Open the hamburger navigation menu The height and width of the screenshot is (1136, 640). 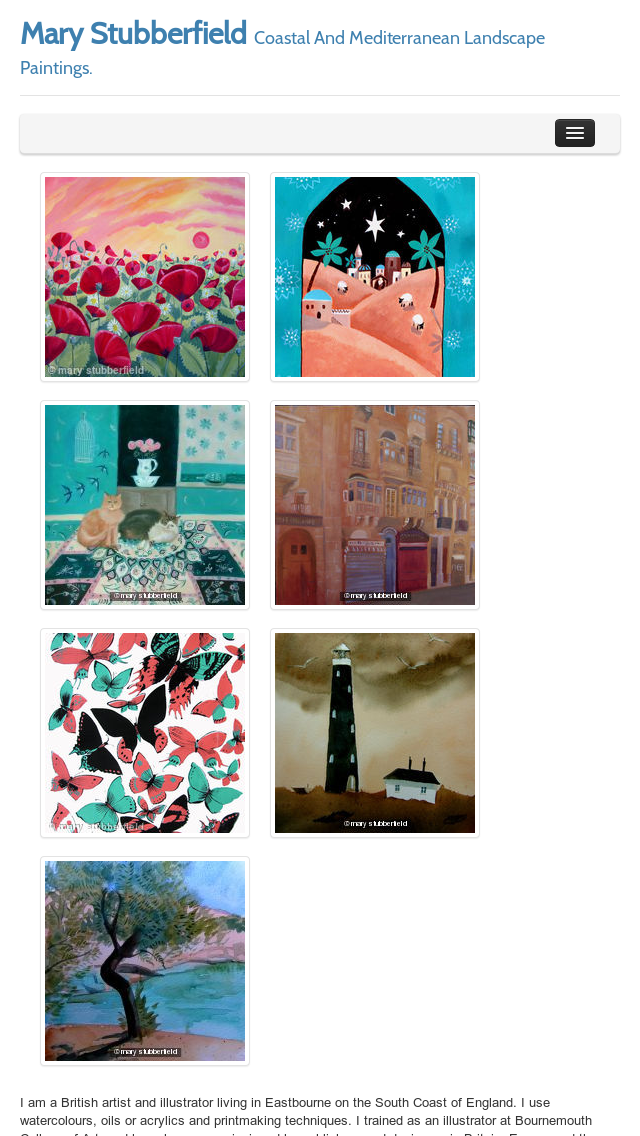click(575, 133)
